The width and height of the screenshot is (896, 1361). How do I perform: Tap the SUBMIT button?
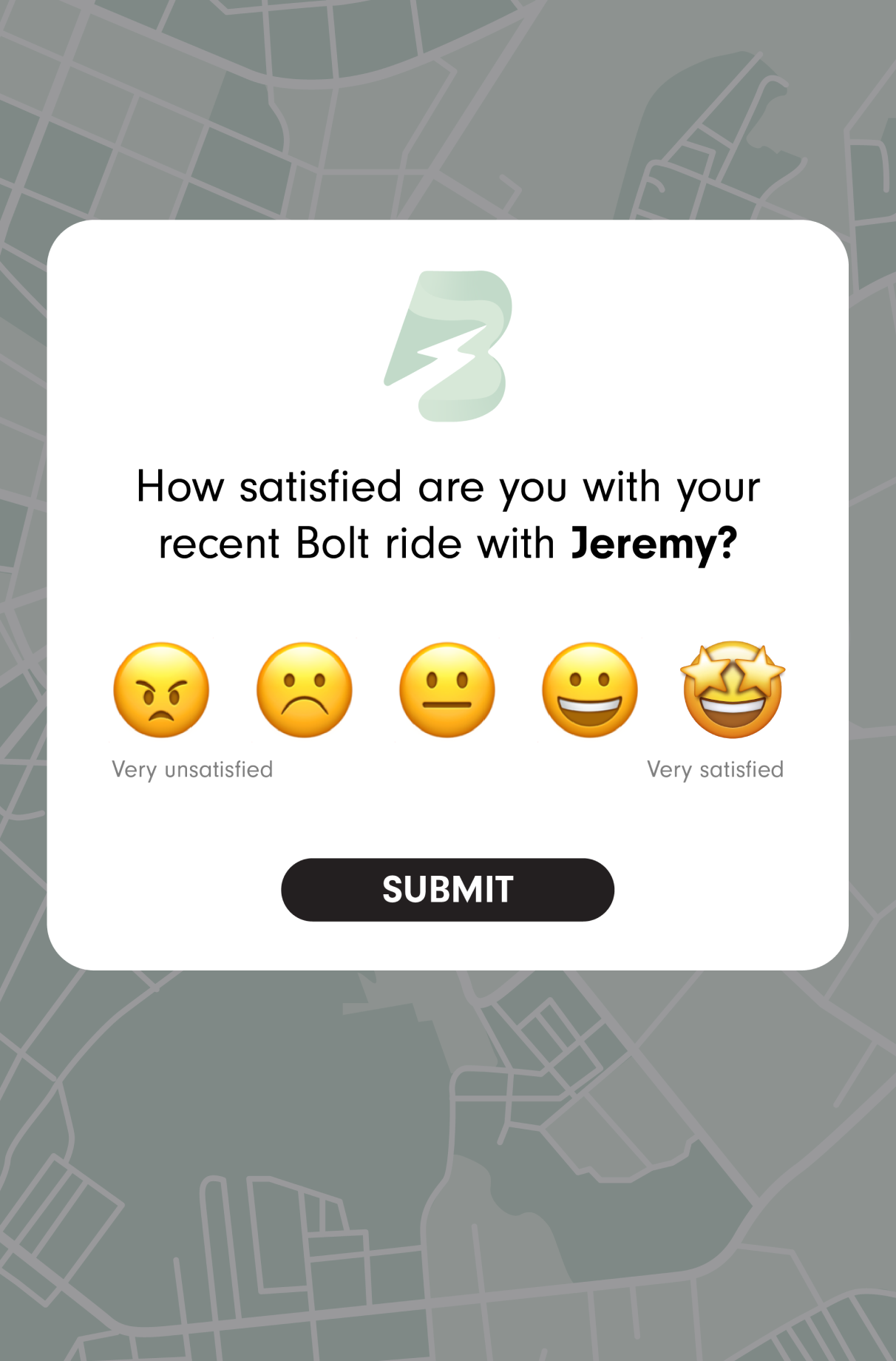coord(447,889)
